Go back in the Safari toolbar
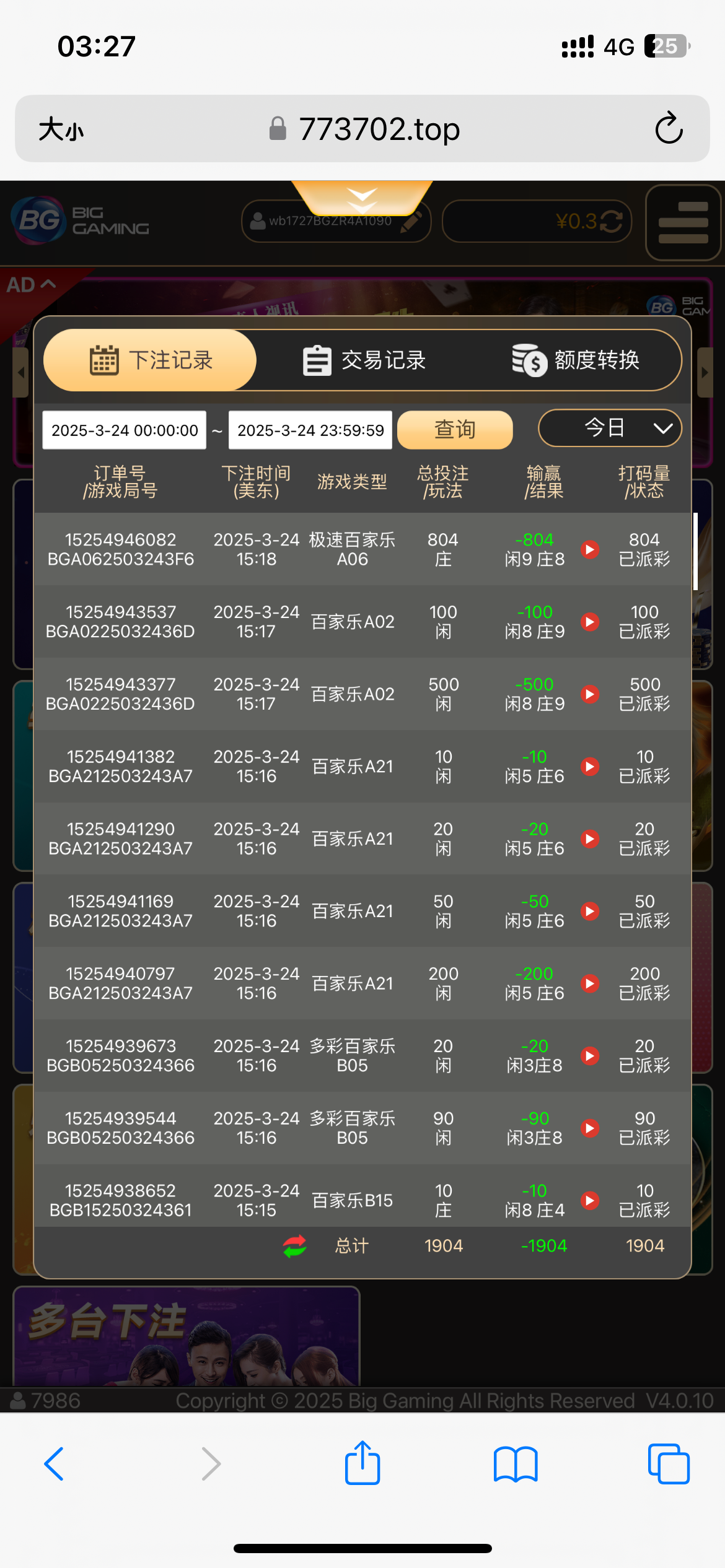Image resolution: width=725 pixels, height=1568 pixels. 54,1464
